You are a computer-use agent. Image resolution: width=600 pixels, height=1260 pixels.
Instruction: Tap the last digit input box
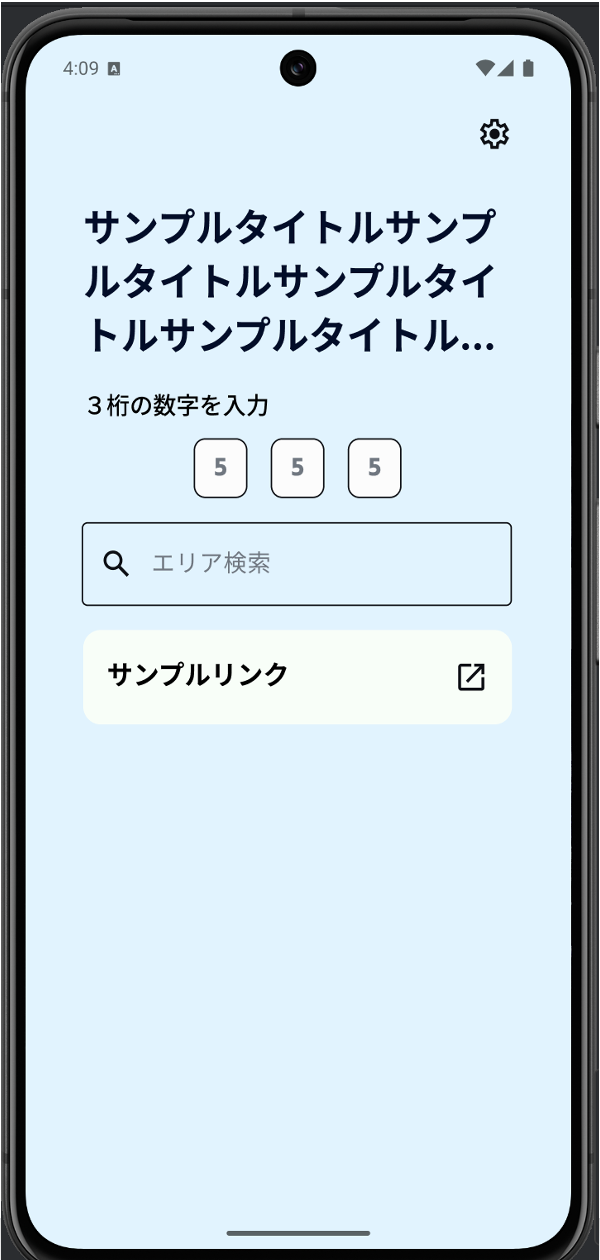pyautogui.click(x=374, y=468)
